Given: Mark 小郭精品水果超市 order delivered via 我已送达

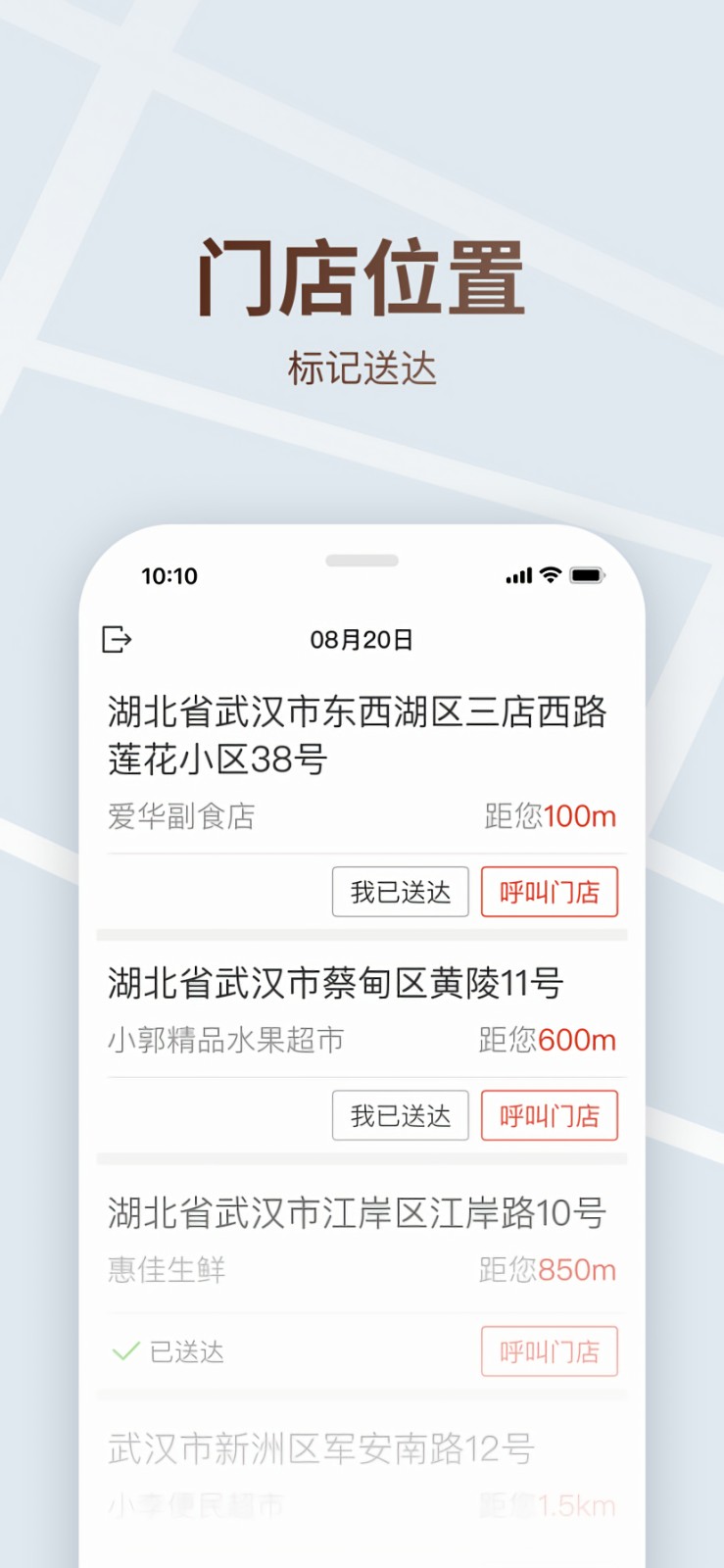Looking at the screenshot, I should pos(400,1115).
